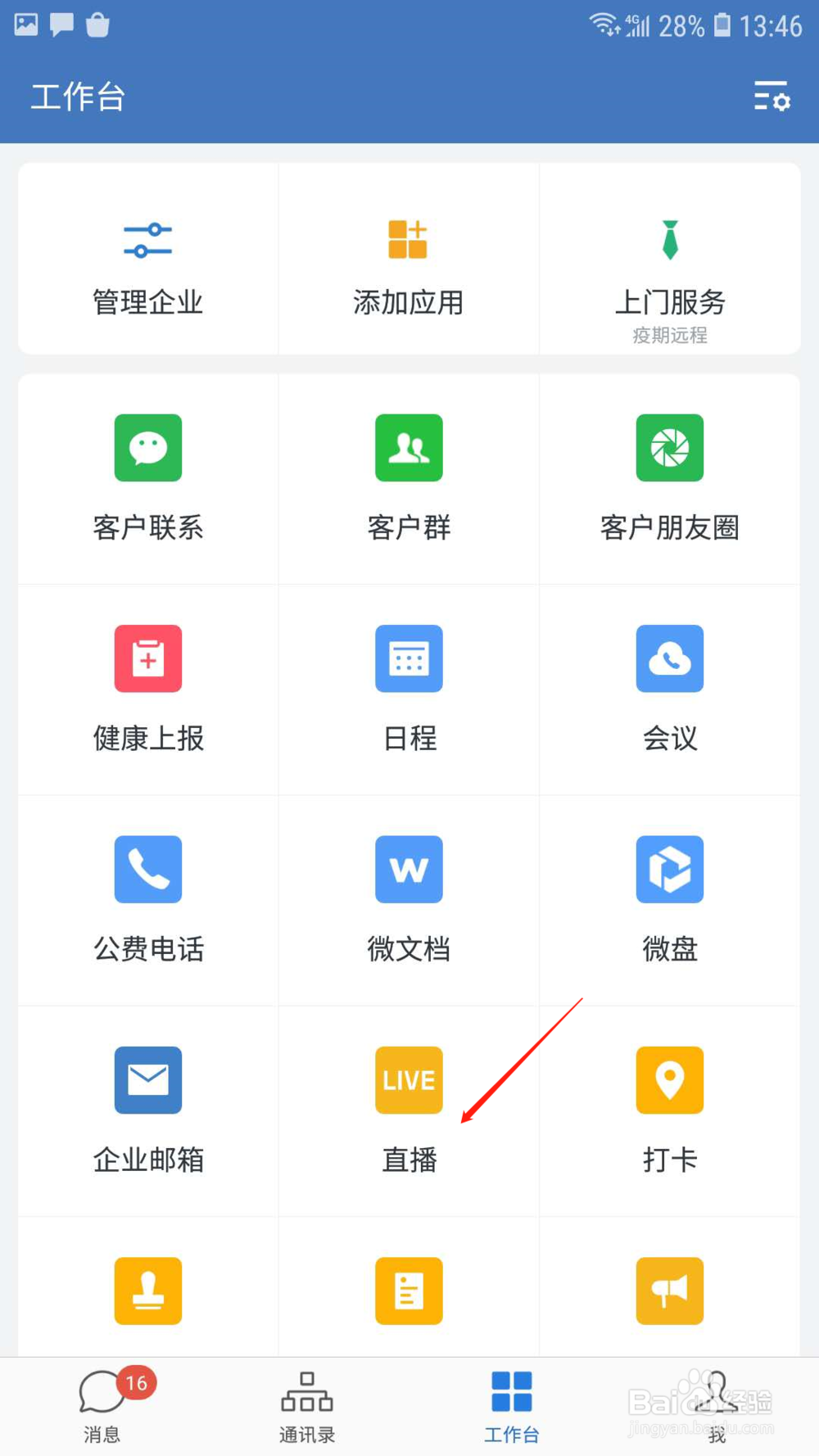Image resolution: width=819 pixels, height=1456 pixels.
Task: Open 公费电话 free call
Action: tap(147, 901)
